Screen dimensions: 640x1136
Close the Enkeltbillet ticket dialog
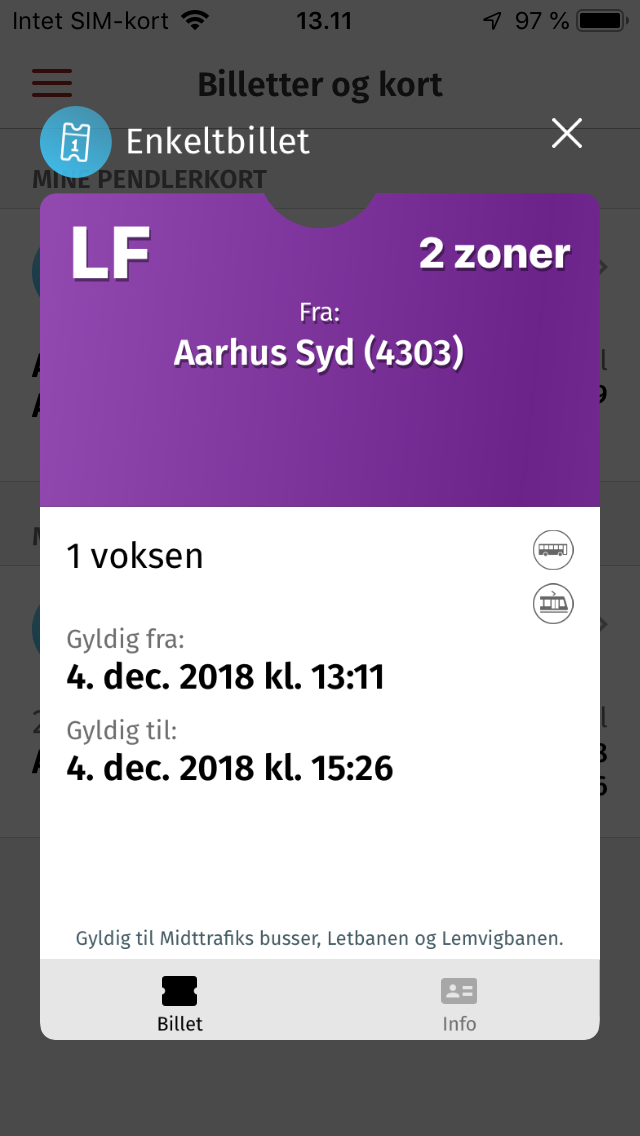tap(567, 133)
